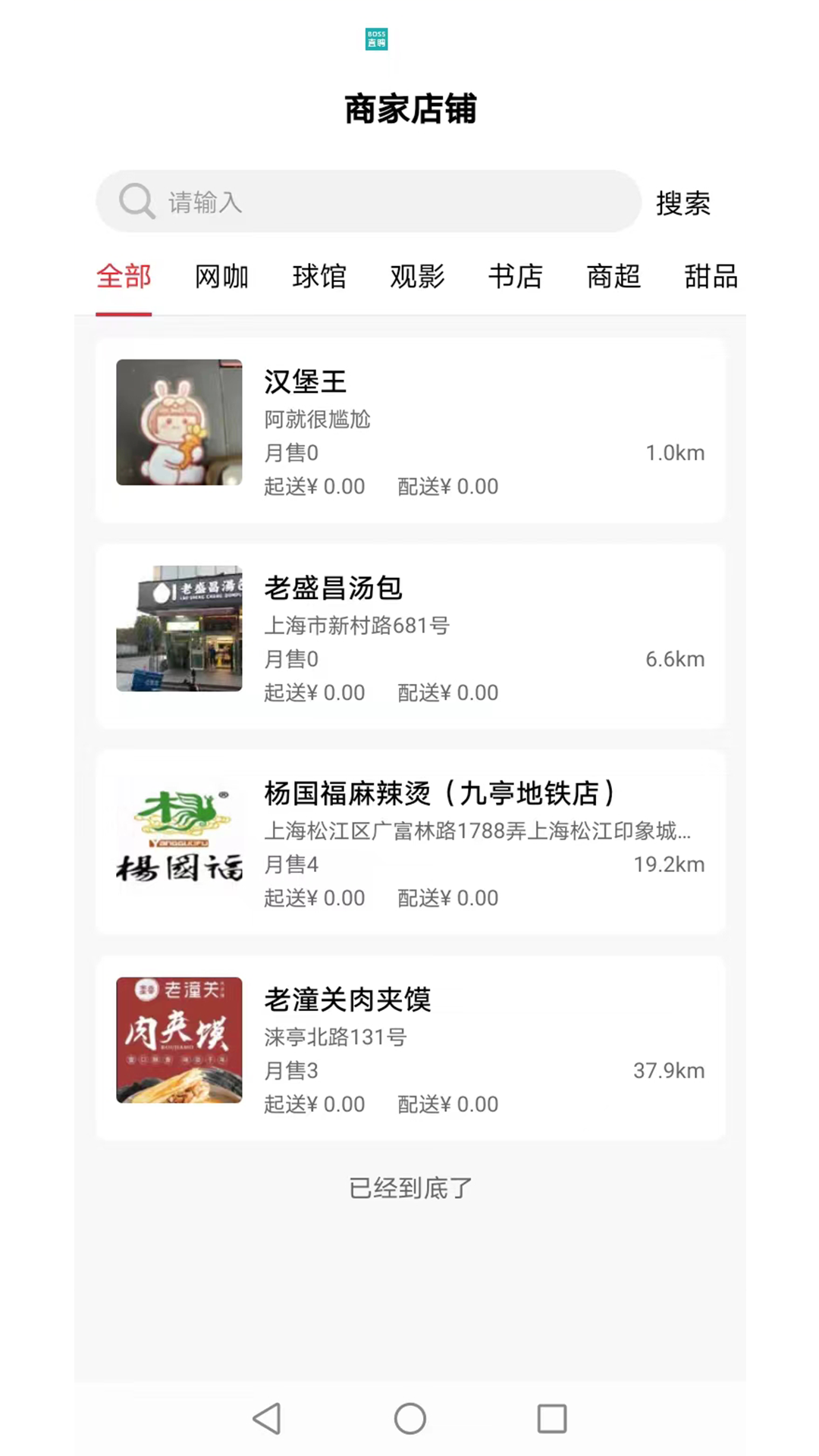Switch to the 甜品 tab

pos(711,277)
